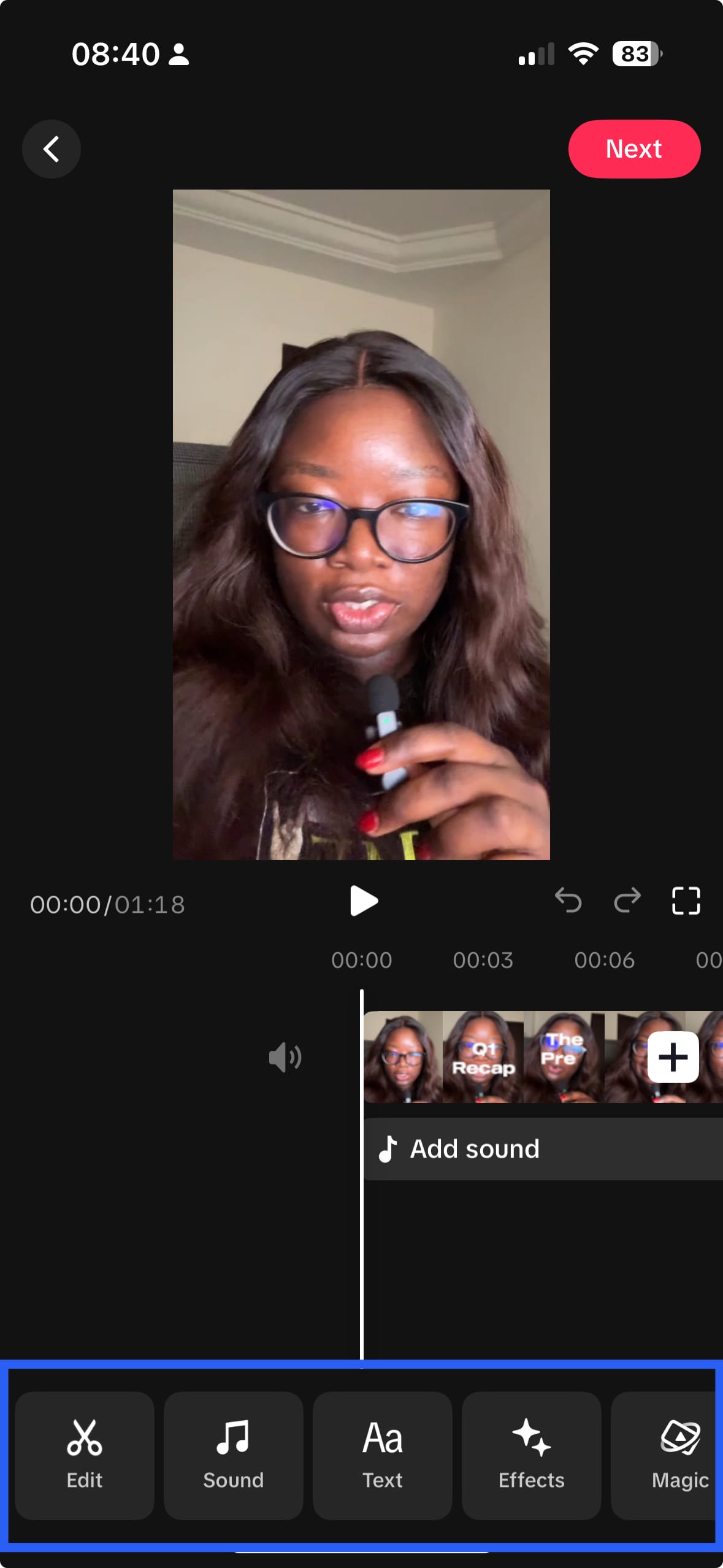Tap the Next button
Viewport: 723px width, 1568px height.
634,149
